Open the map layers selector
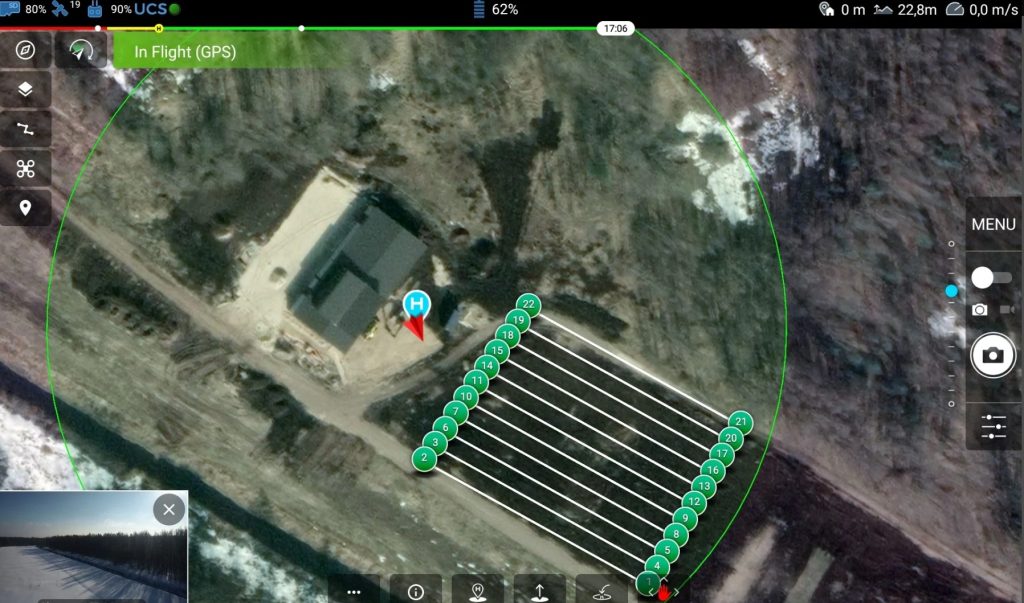This screenshot has height=603, width=1024. [25, 89]
